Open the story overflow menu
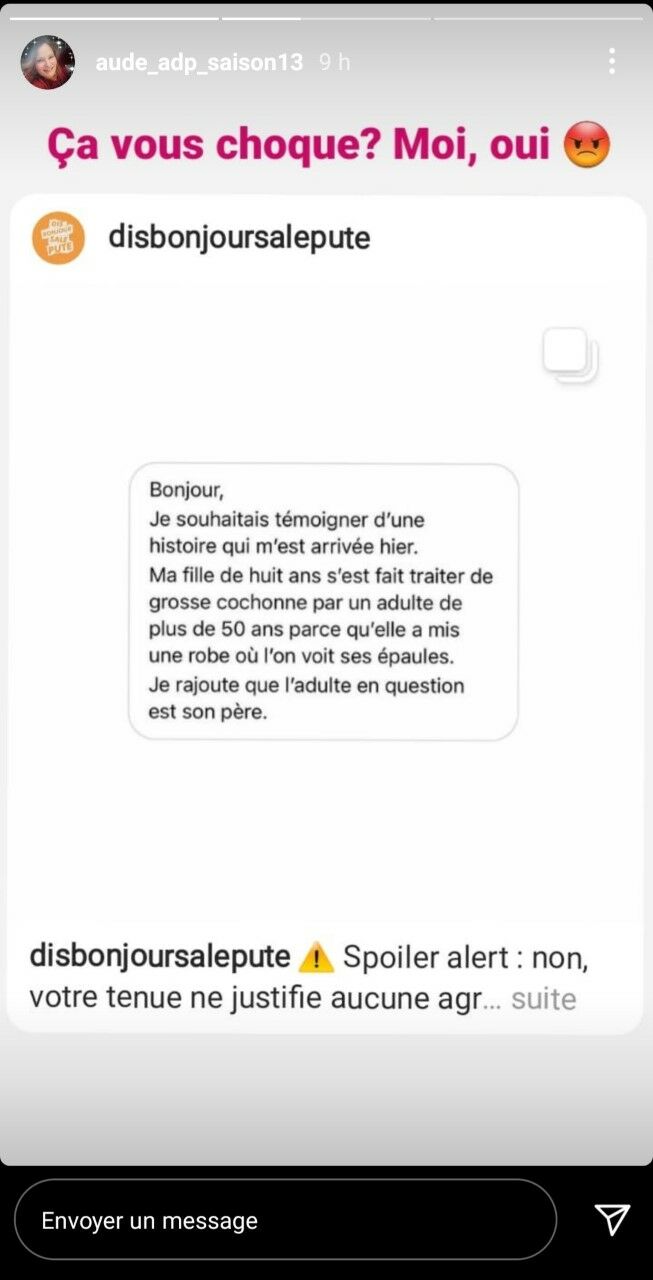The image size is (653, 1280). [x=612, y=61]
